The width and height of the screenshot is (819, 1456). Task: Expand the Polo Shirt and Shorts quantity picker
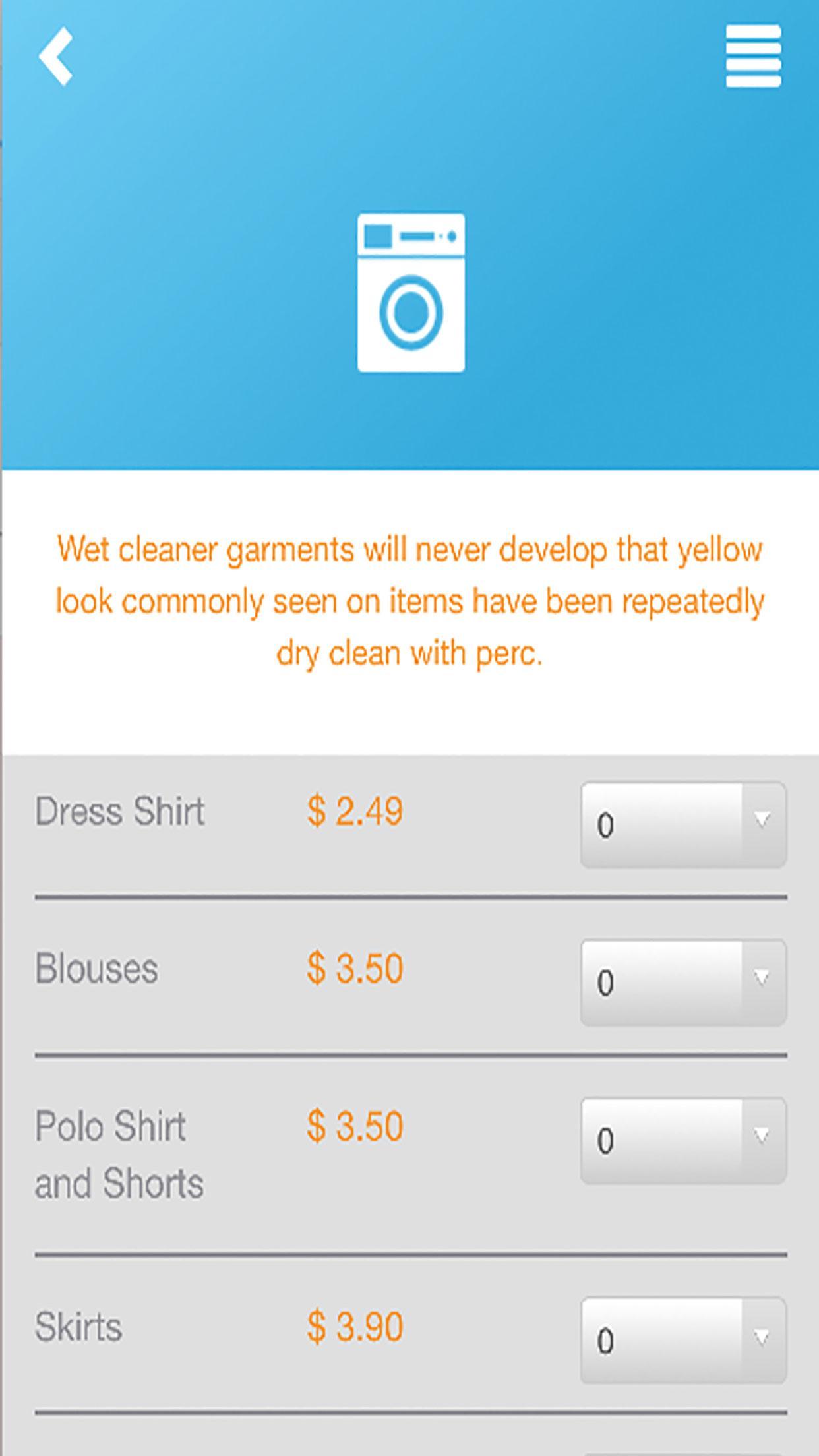pos(683,1140)
